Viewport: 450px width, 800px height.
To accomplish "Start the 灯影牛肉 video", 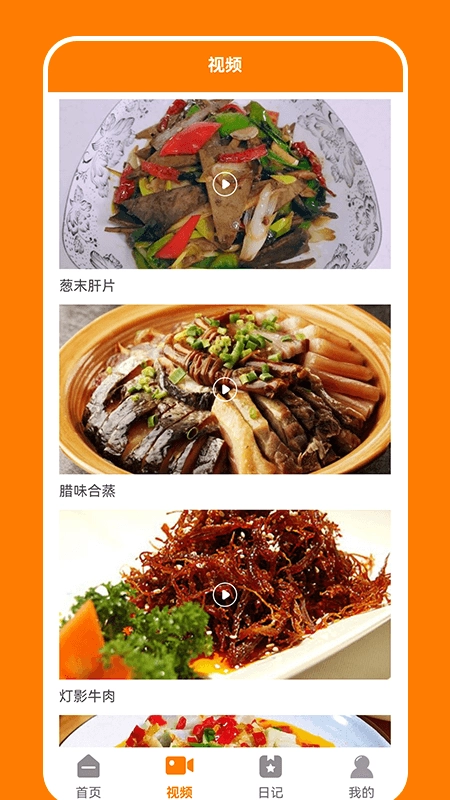I will tap(225, 594).
